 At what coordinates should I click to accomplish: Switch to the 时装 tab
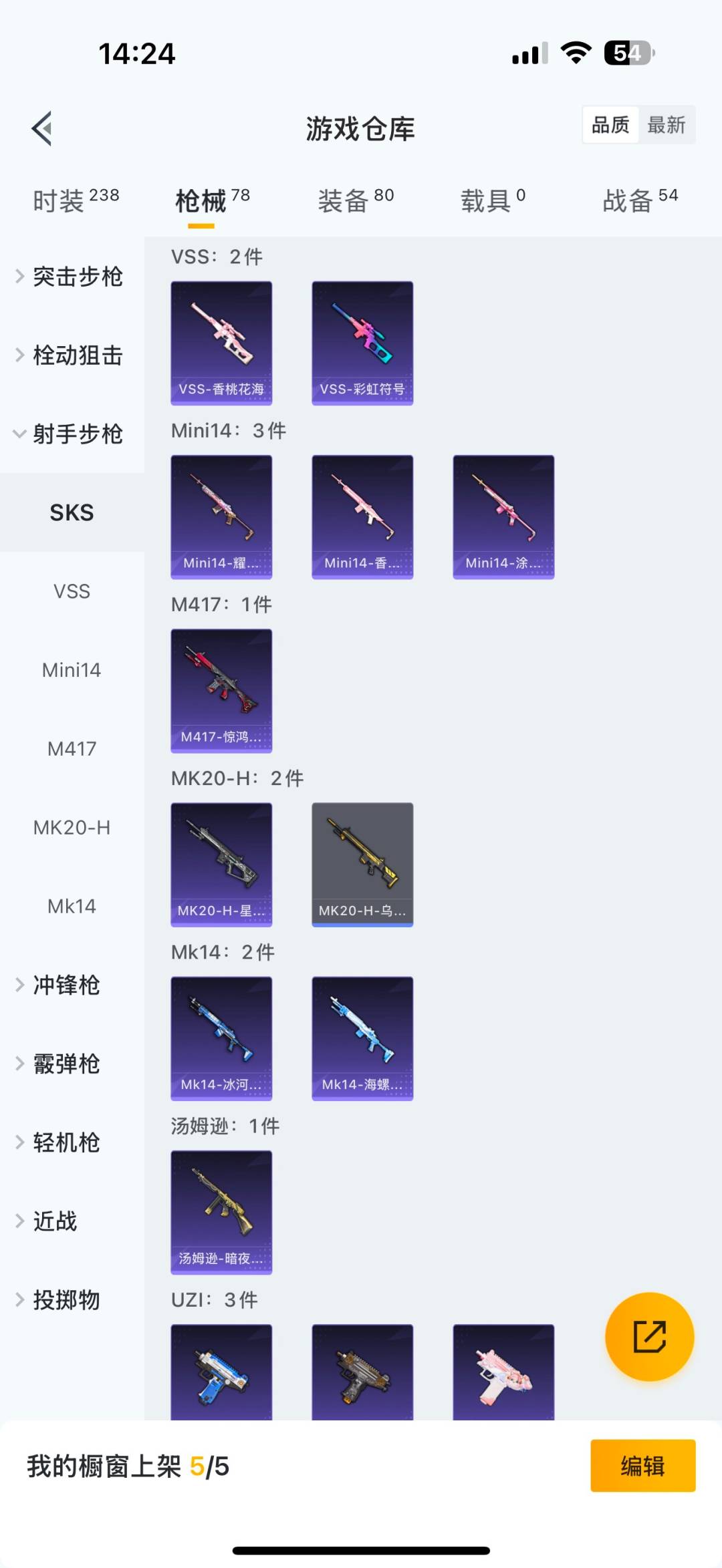click(x=76, y=200)
